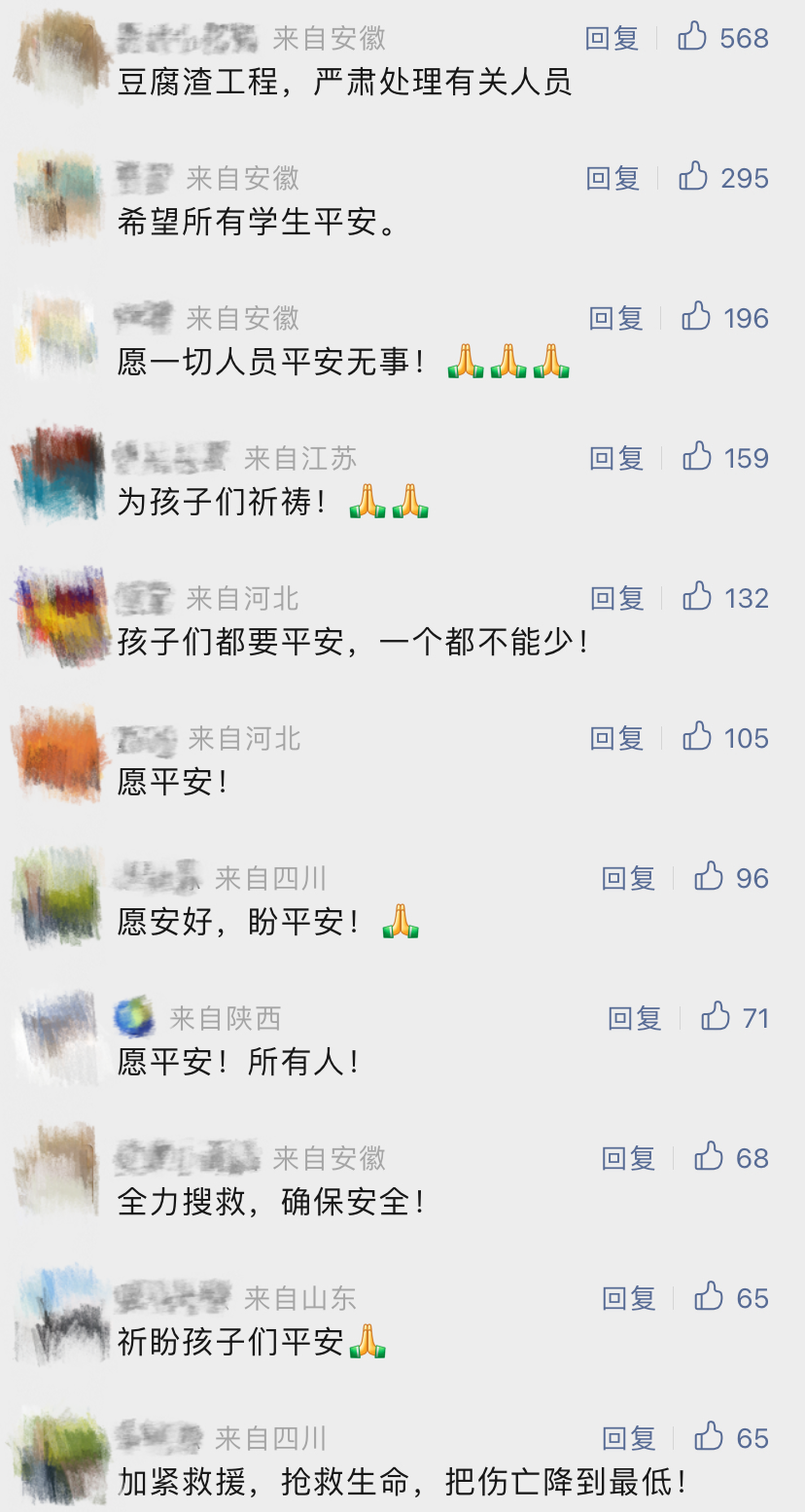Screen dimensions: 805x1512
Task: Reply to "为孩子们祈祷！"
Action: pos(617,458)
